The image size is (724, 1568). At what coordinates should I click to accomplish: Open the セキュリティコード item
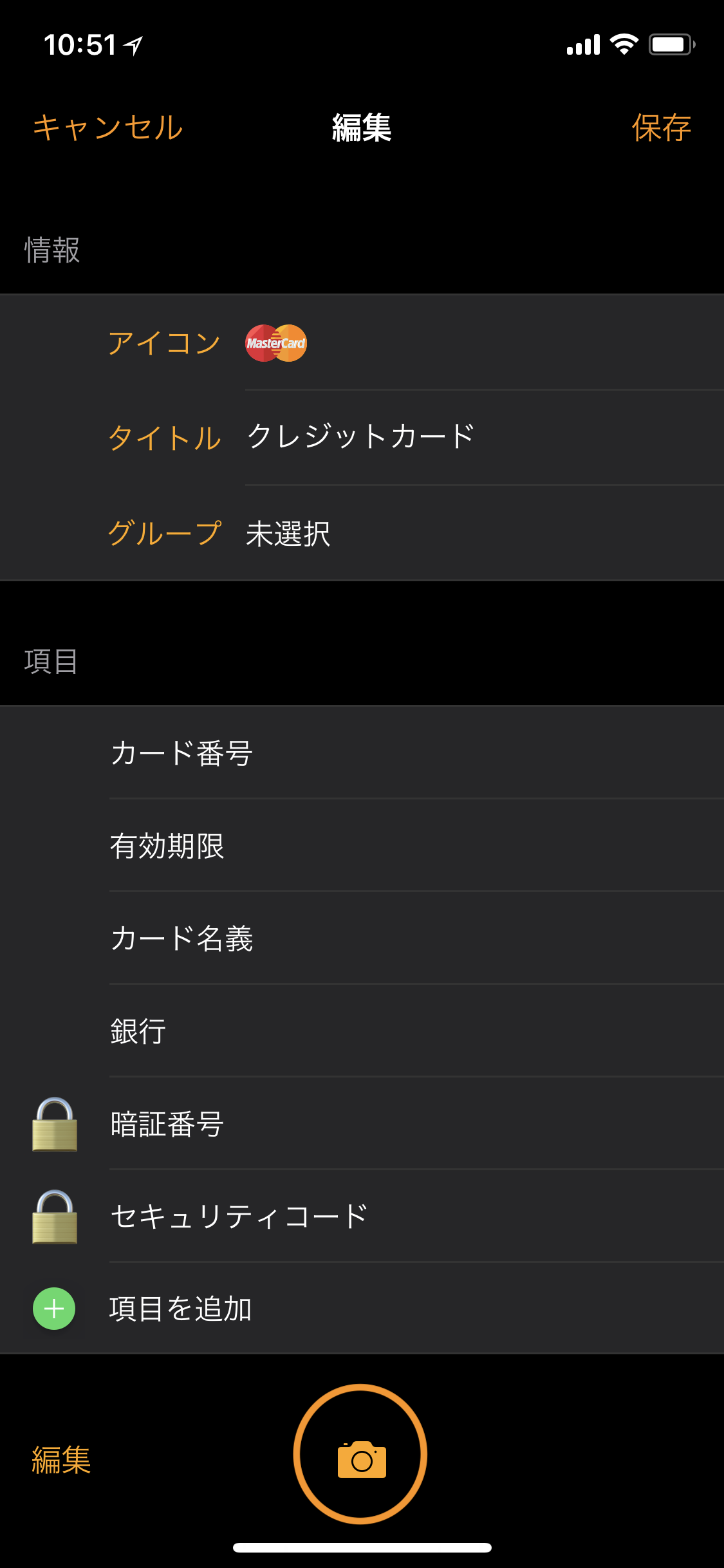coord(362,1216)
